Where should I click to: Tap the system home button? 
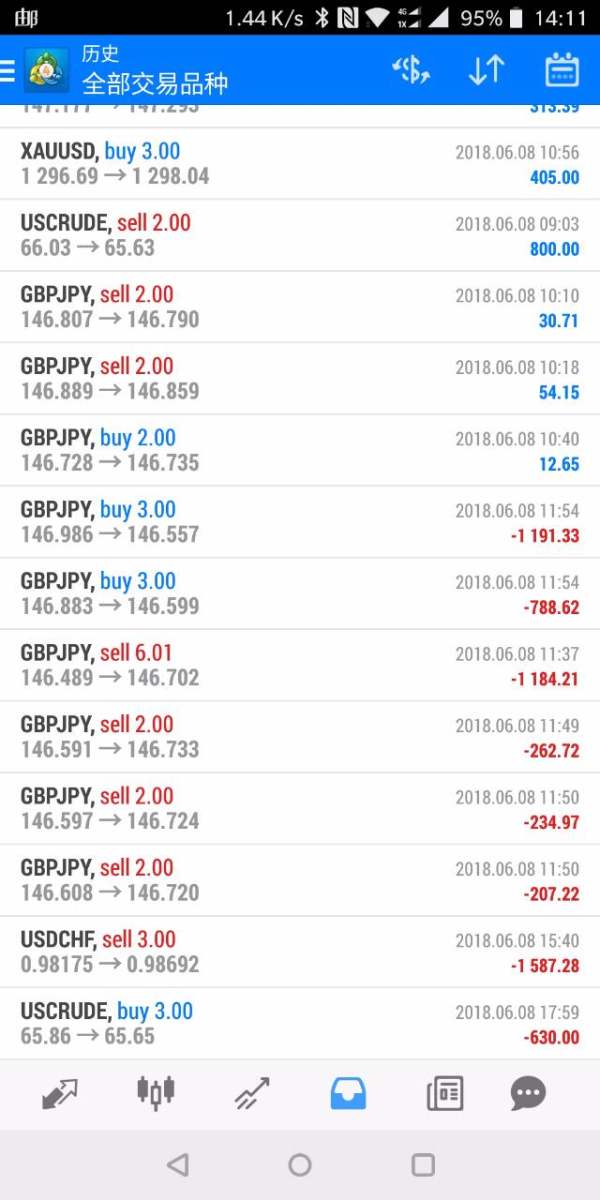[x=300, y=1164]
